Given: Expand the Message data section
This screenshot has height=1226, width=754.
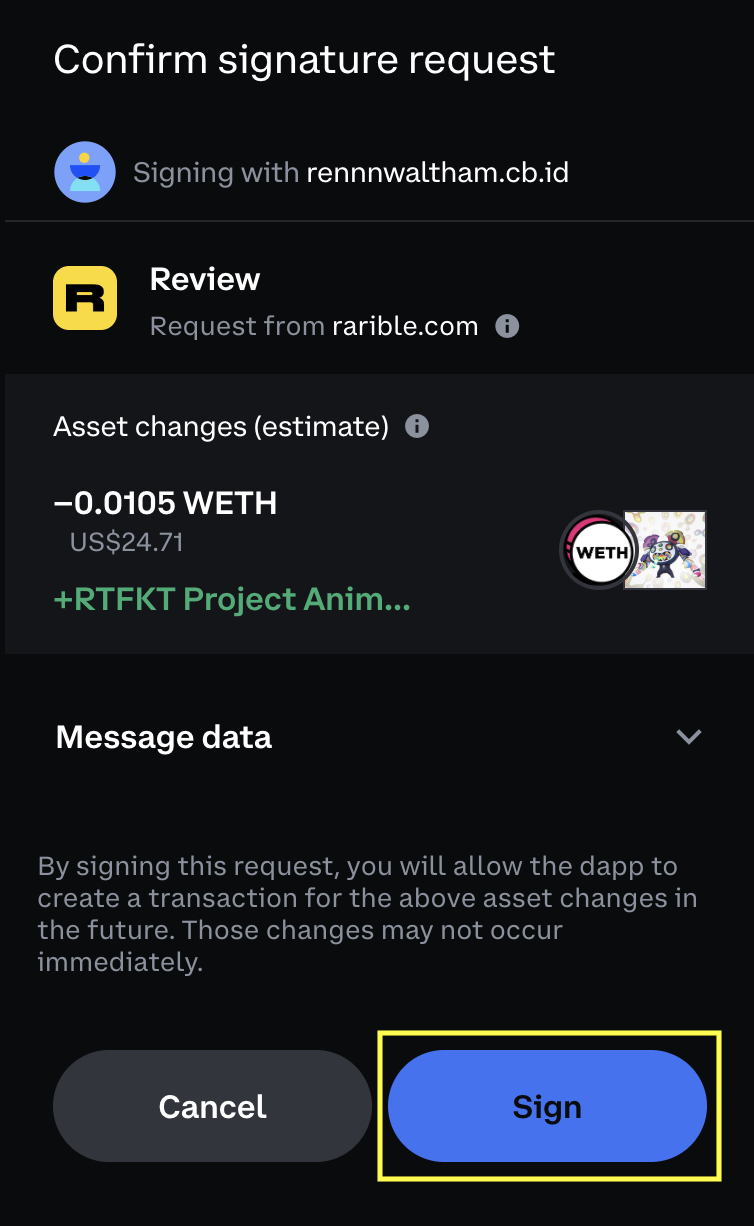Looking at the screenshot, I should tap(688, 737).
